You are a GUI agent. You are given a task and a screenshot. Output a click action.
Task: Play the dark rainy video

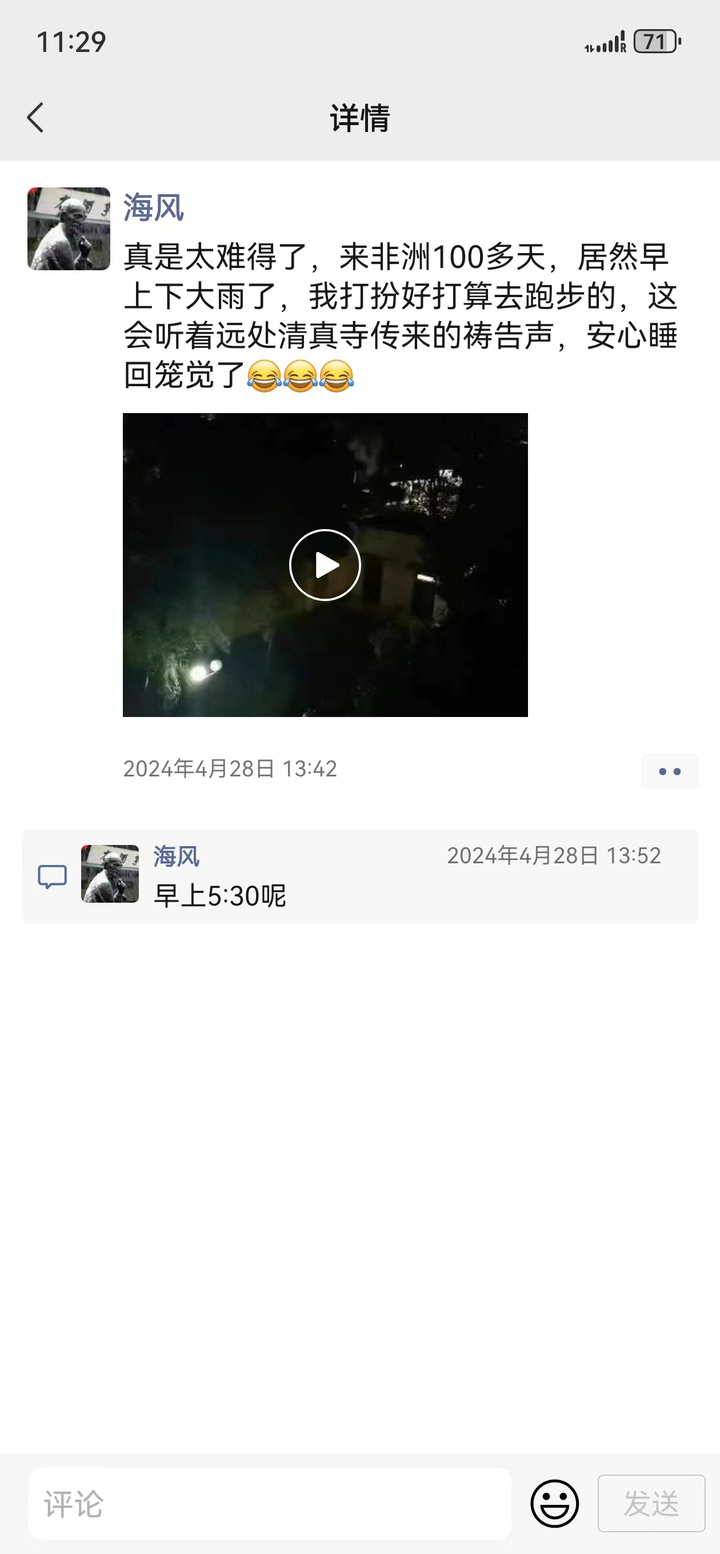tap(325, 565)
